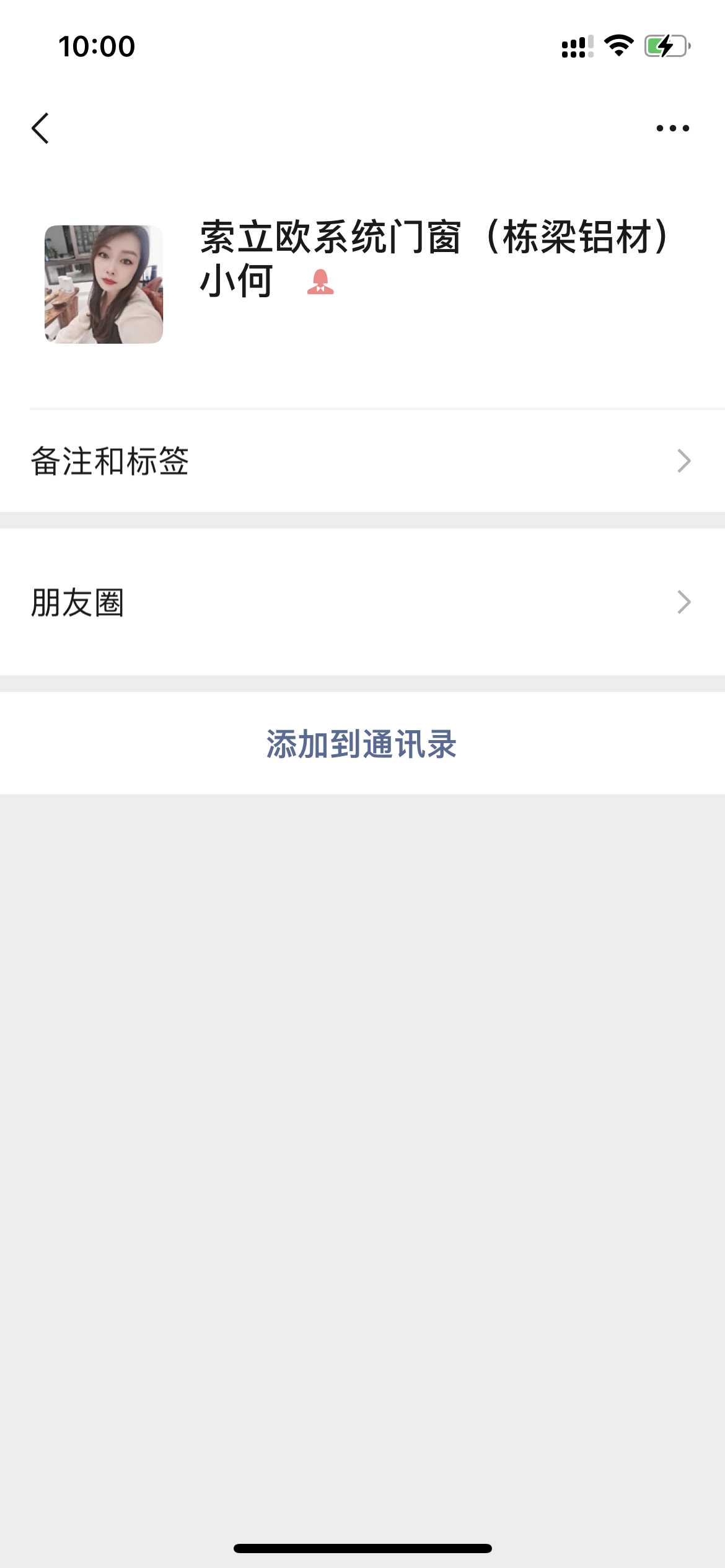Image resolution: width=725 pixels, height=1568 pixels.
Task: Go back using the top-left arrow
Action: click(41, 129)
